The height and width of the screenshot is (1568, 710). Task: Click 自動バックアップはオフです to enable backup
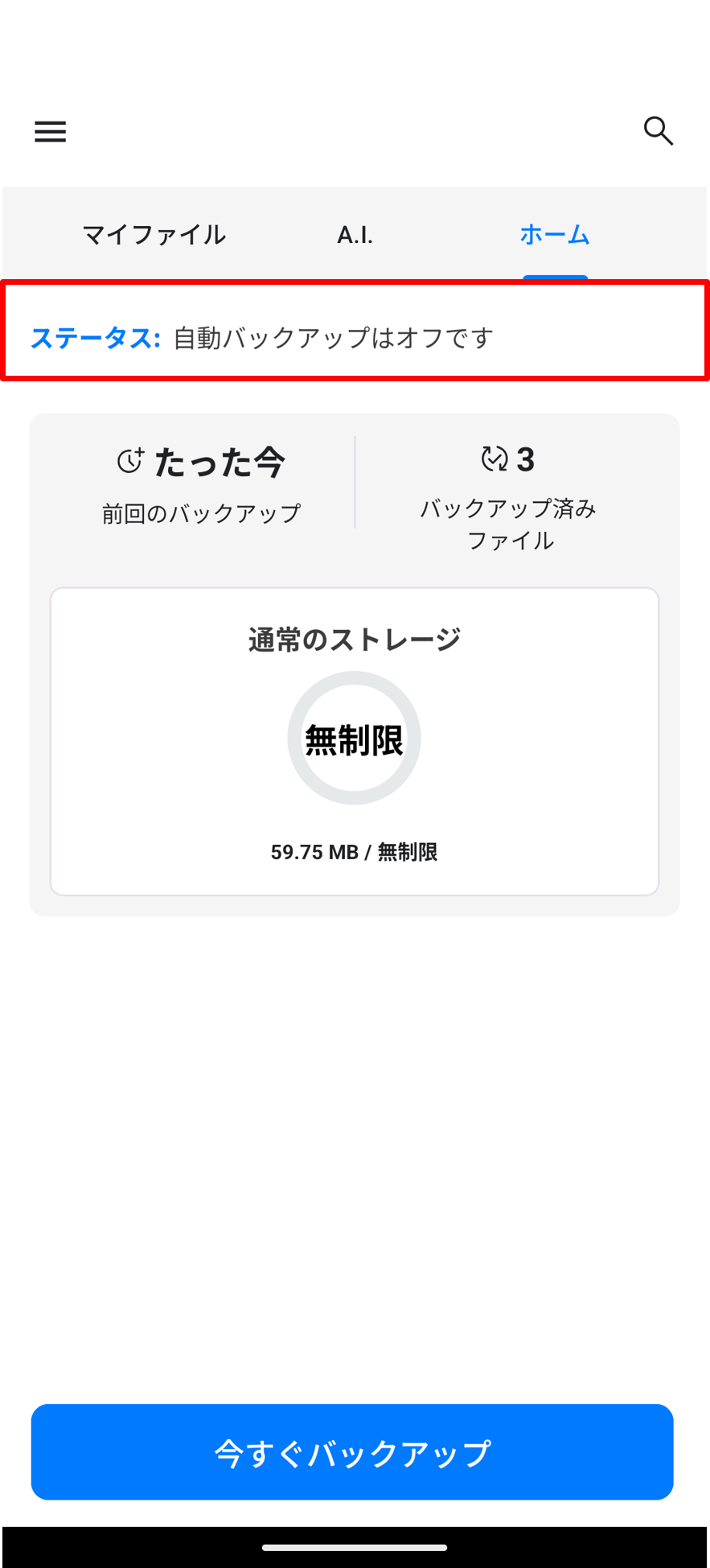coord(334,338)
